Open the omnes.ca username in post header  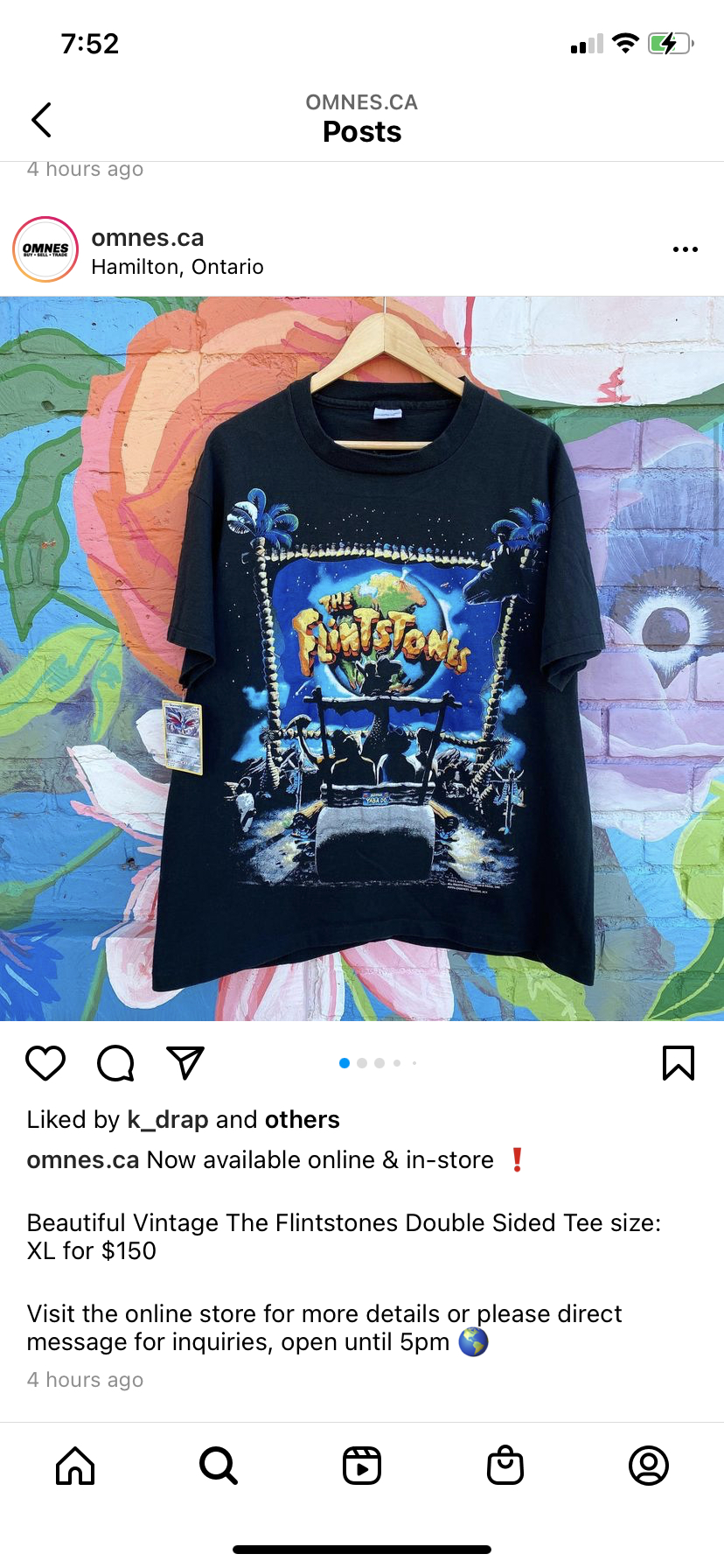(148, 237)
